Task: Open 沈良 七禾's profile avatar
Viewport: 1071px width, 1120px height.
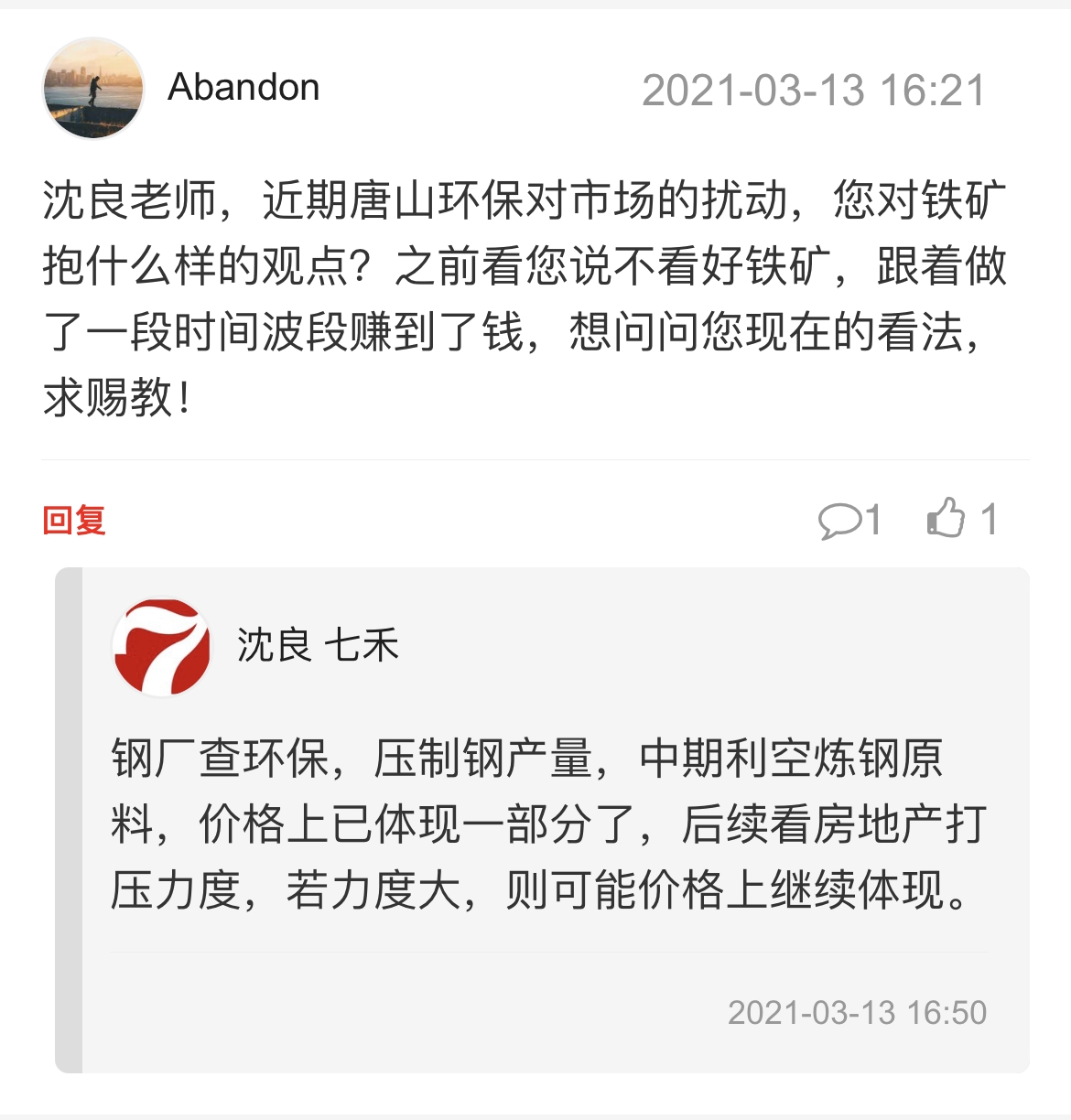Action: [162, 647]
